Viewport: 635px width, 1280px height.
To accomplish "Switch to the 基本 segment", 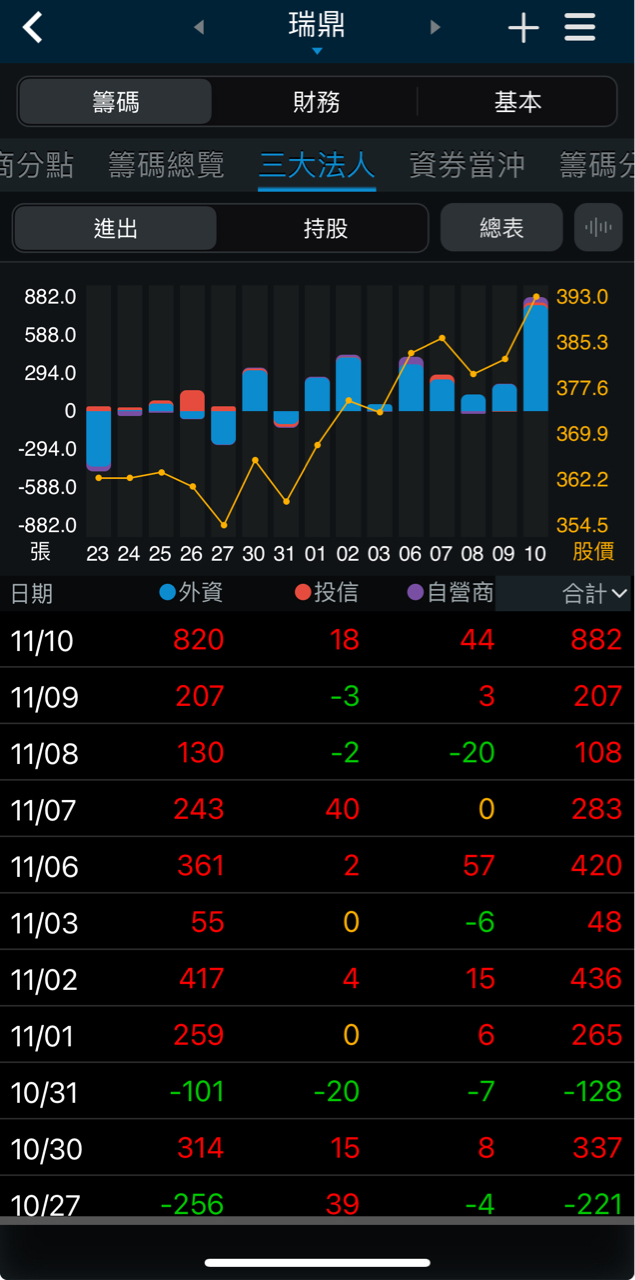I will 517,102.
